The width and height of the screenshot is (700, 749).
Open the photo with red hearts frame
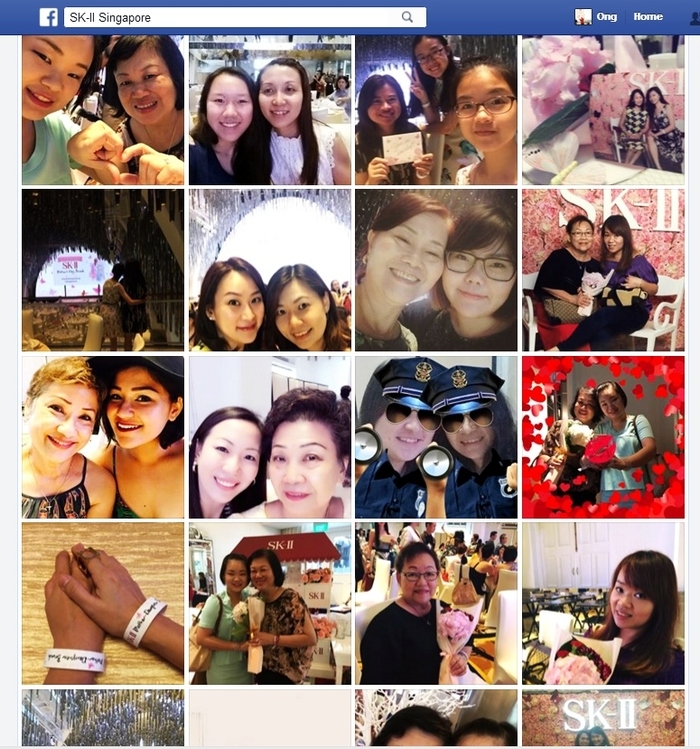(x=602, y=436)
